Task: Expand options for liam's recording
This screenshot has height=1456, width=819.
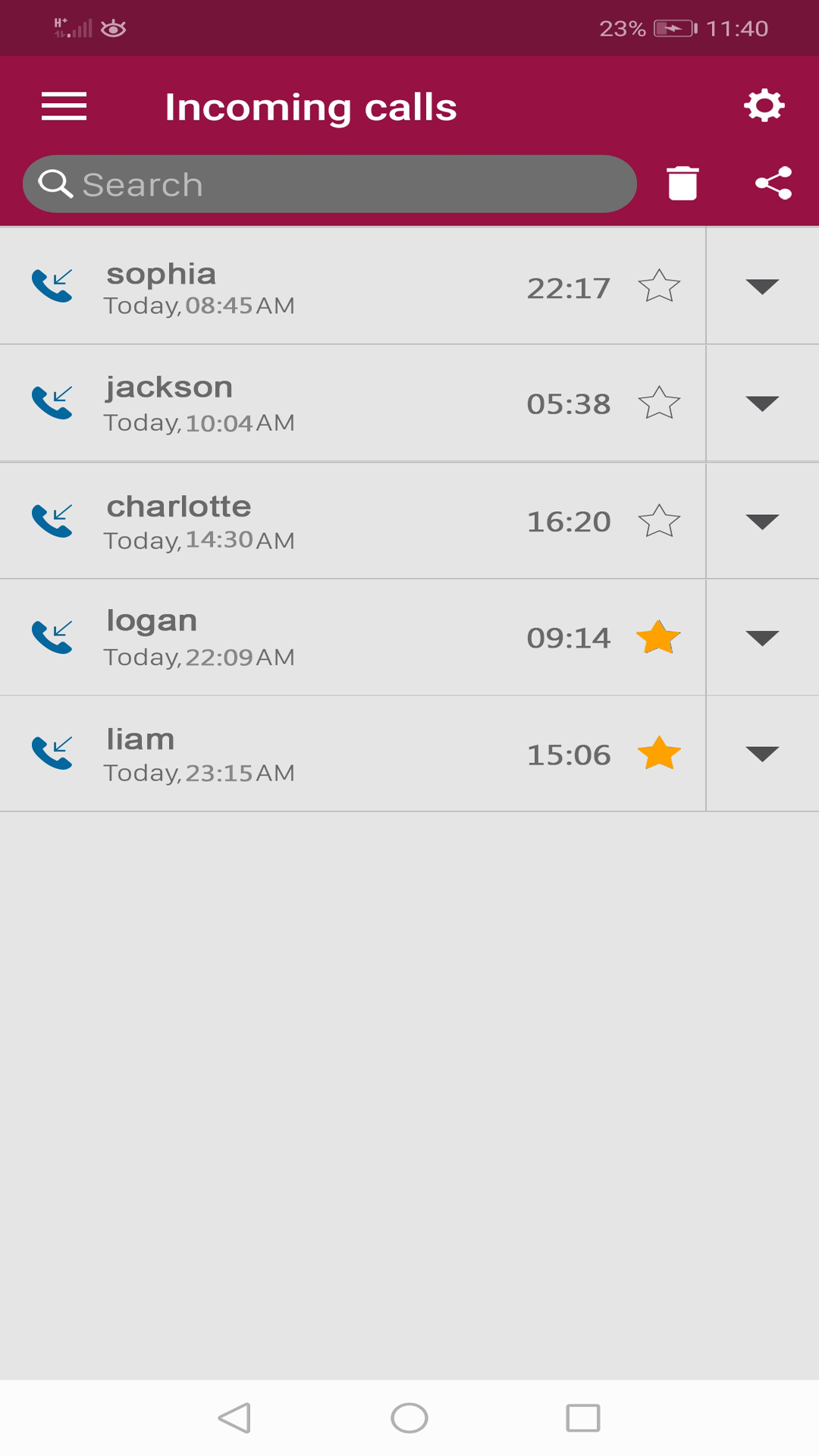Action: click(x=762, y=754)
